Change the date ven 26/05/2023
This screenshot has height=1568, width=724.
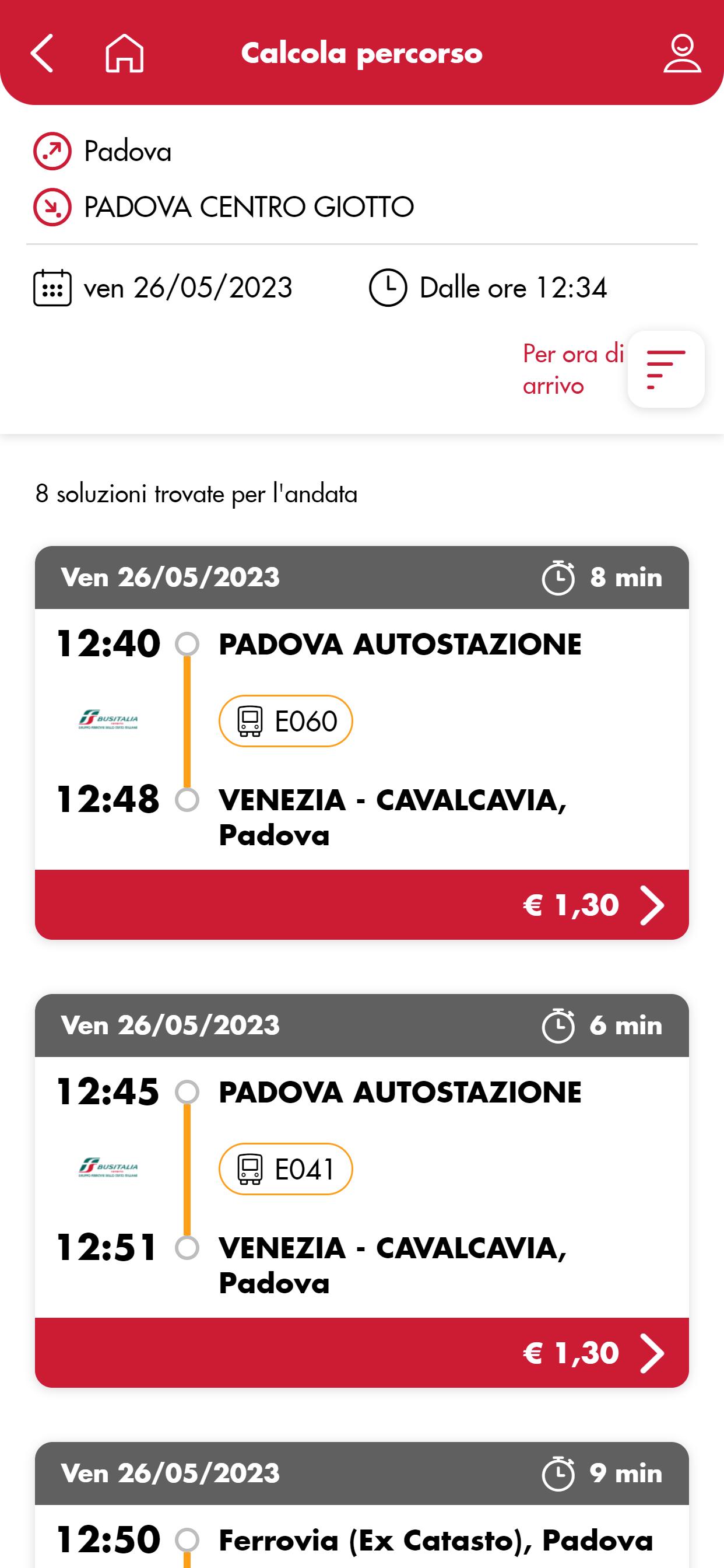[x=163, y=288]
